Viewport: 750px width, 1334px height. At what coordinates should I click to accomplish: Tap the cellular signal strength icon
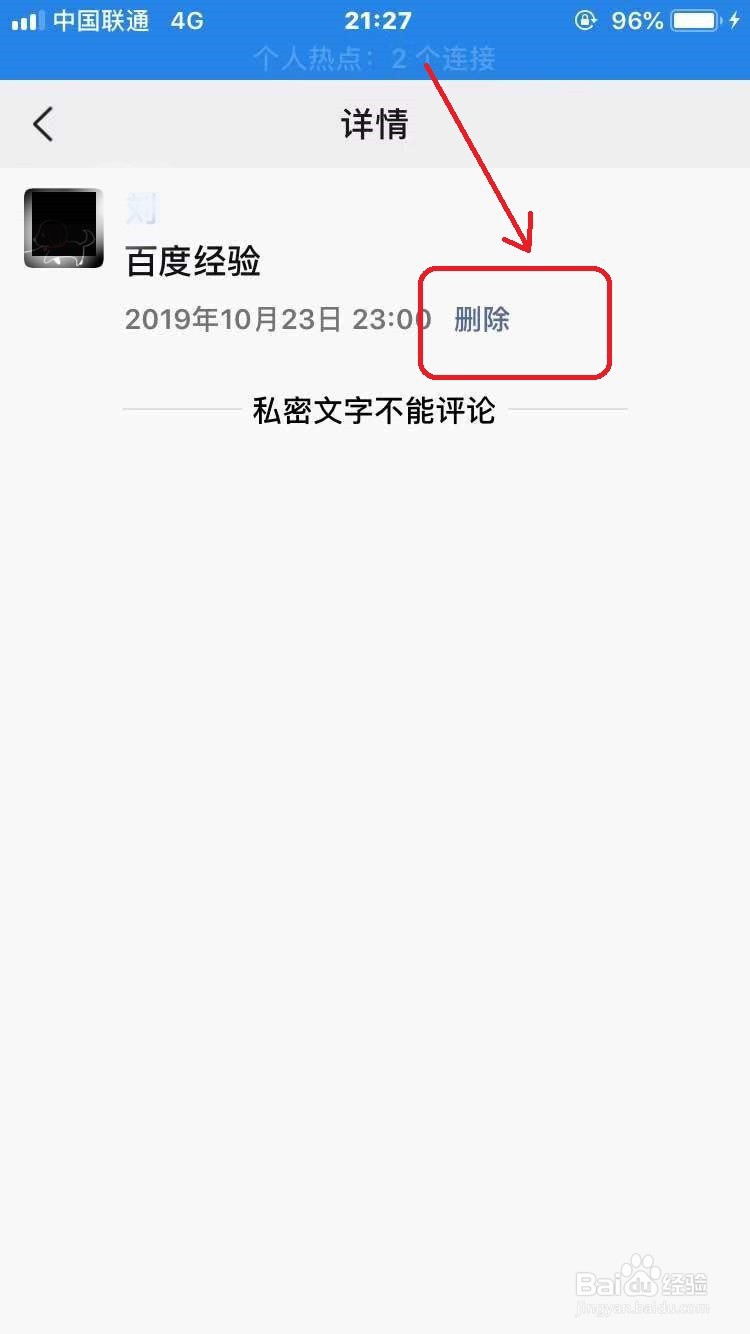click(x=22, y=20)
